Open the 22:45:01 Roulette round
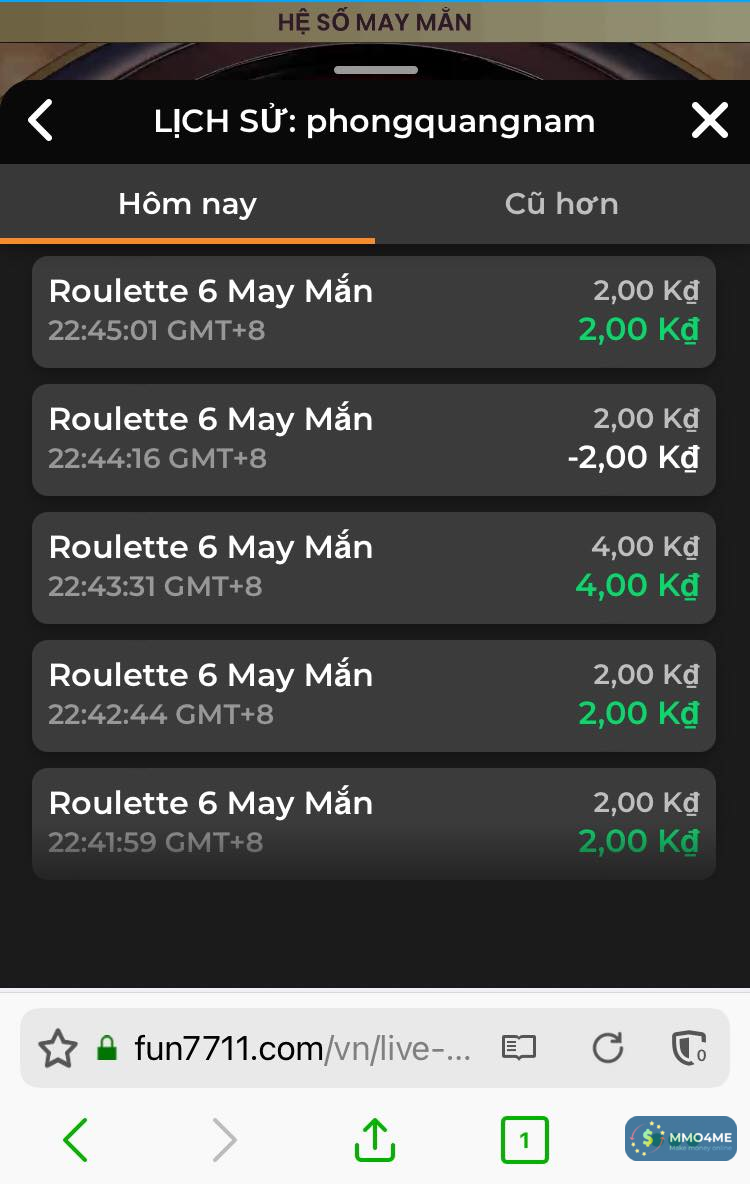Screen dimensions: 750x1184 point(373,311)
